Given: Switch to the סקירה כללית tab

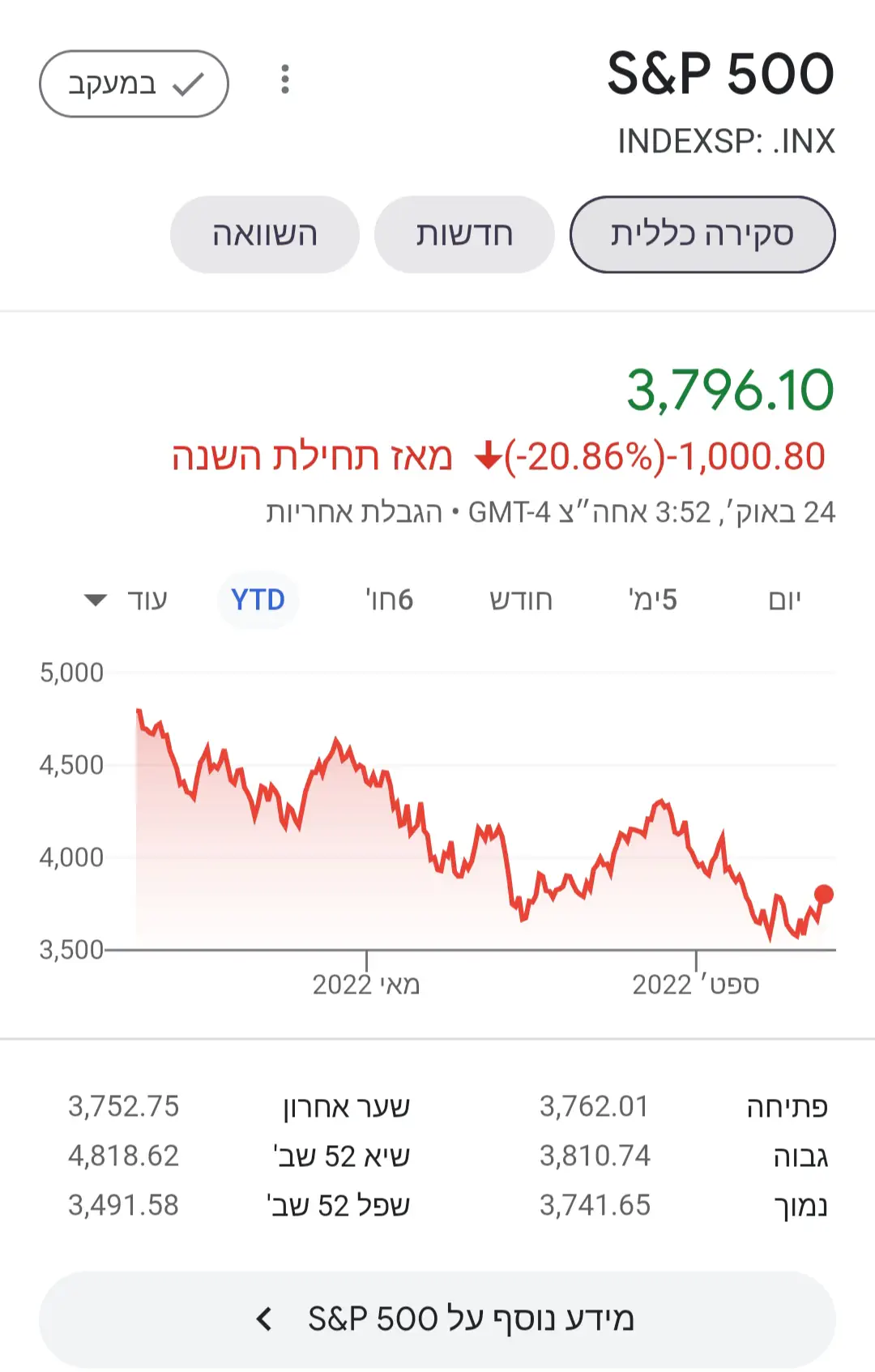Looking at the screenshot, I should click(702, 234).
